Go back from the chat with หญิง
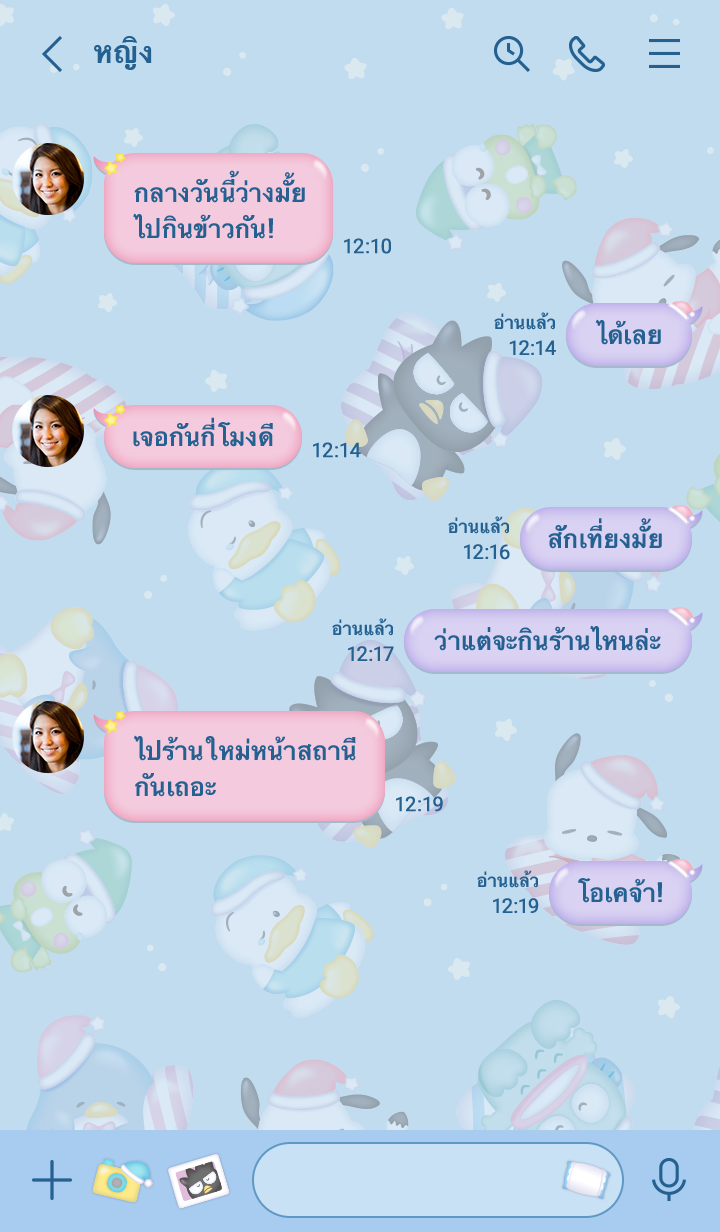This screenshot has height=1232, width=720. (x=52, y=54)
